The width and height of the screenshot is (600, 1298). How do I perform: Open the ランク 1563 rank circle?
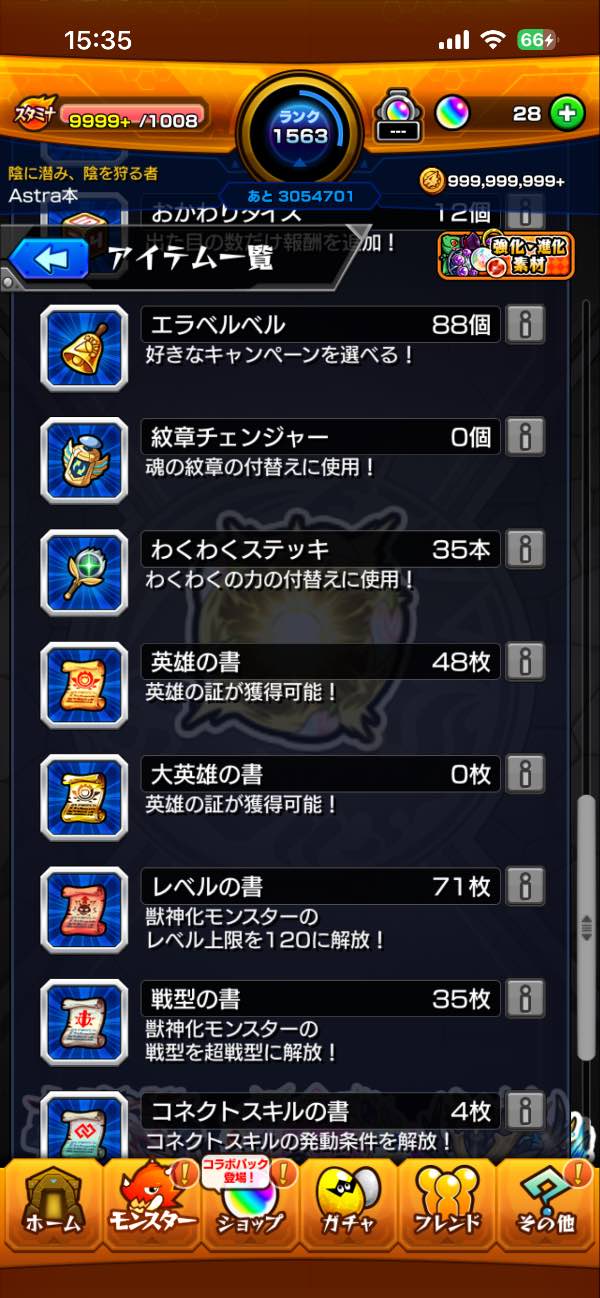[x=300, y=128]
